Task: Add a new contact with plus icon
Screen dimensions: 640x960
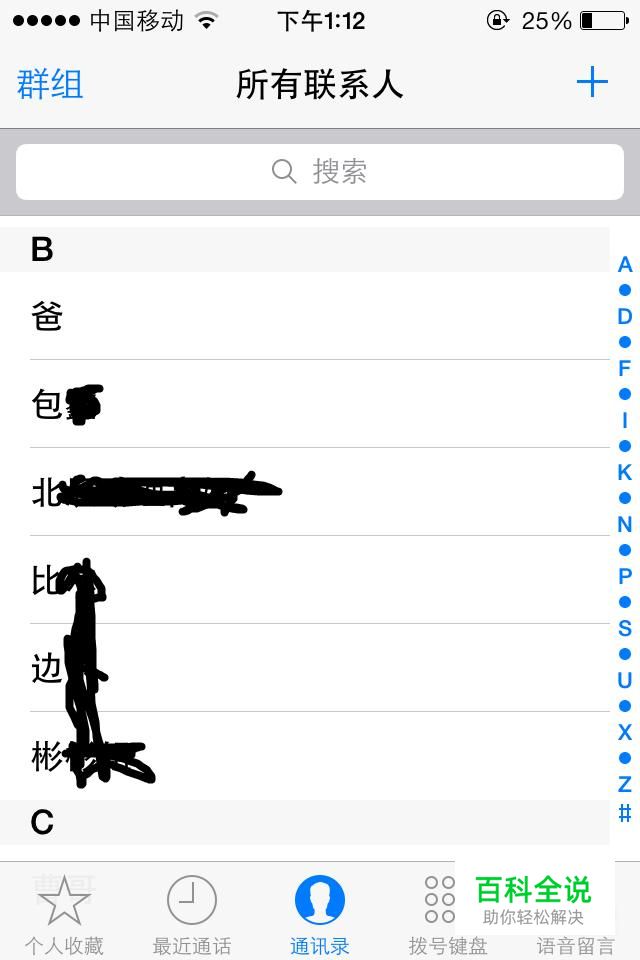Action: coord(592,83)
